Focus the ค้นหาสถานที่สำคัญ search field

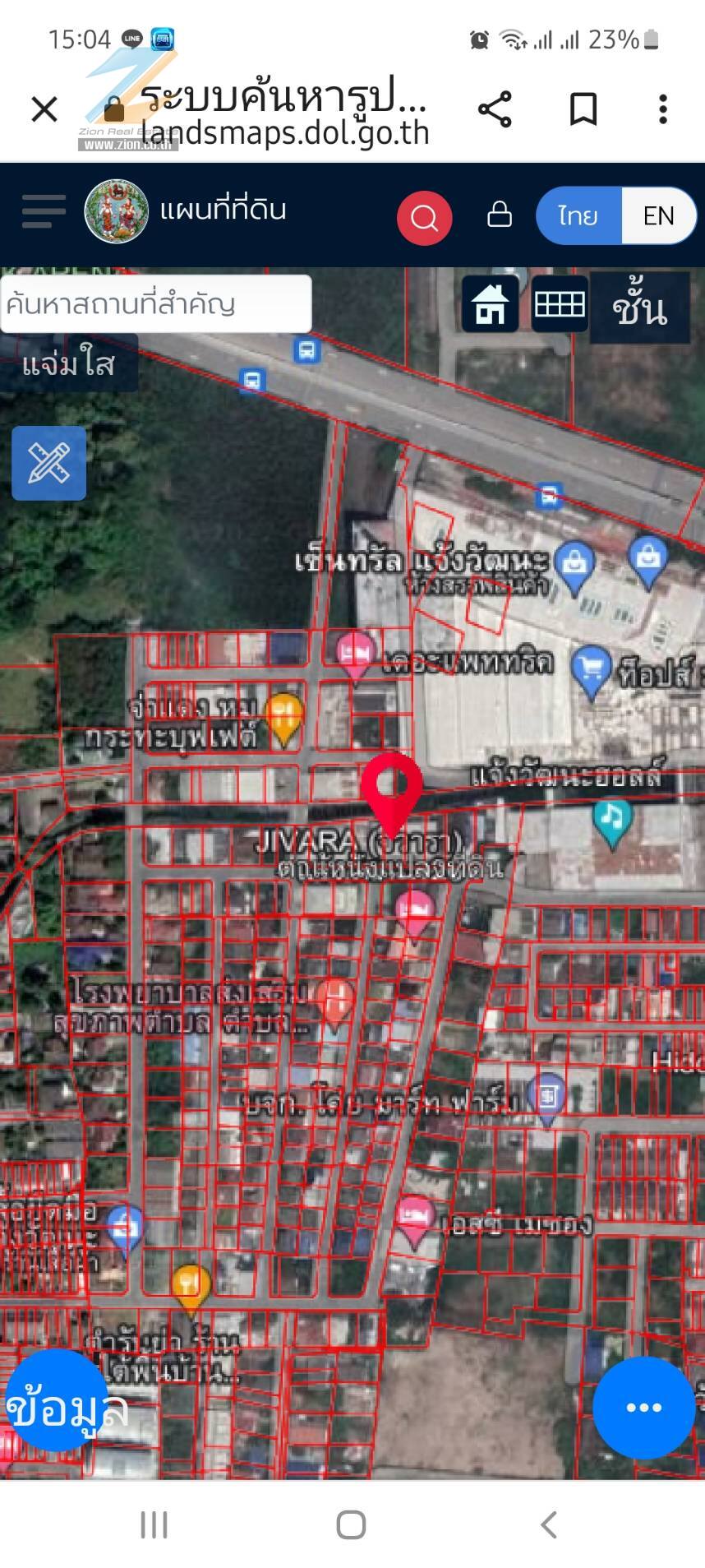[x=156, y=304]
